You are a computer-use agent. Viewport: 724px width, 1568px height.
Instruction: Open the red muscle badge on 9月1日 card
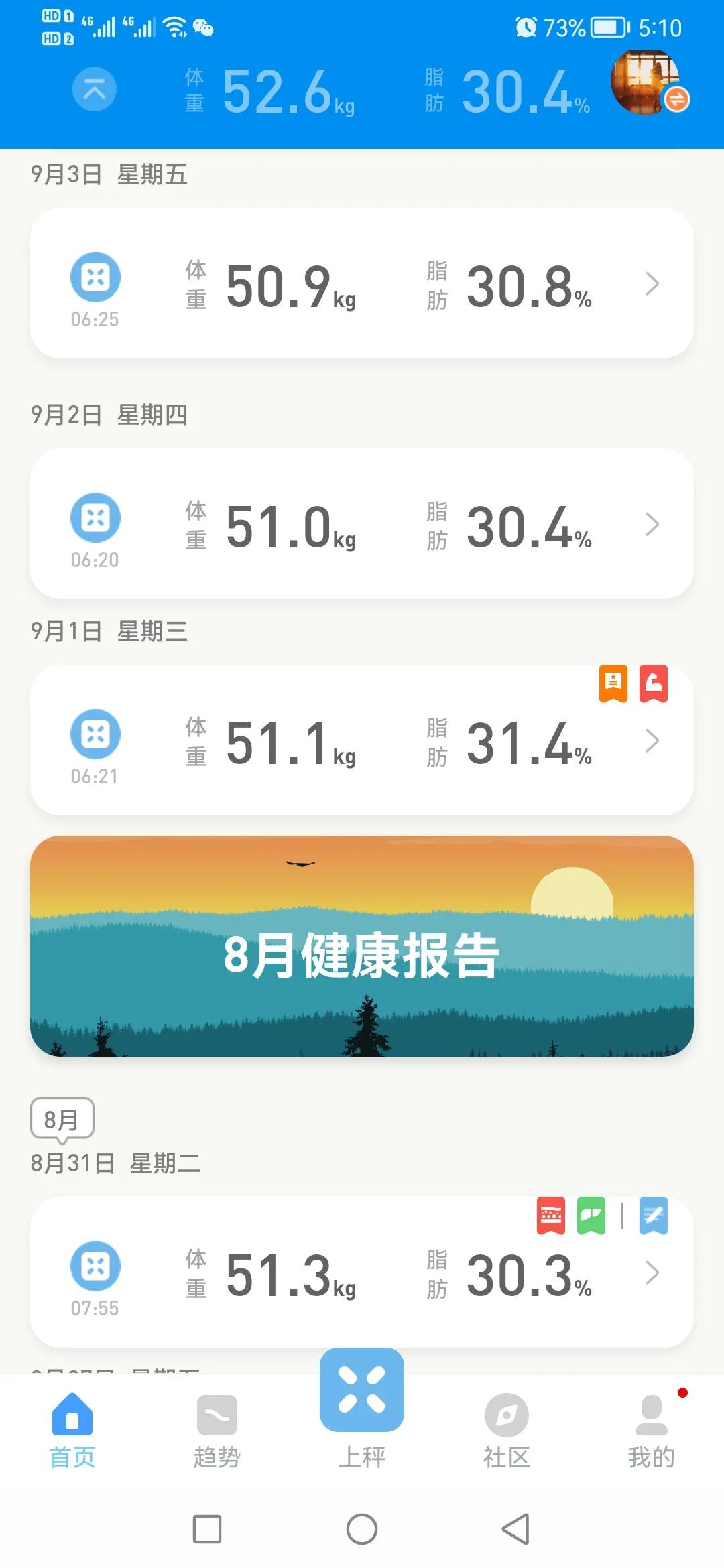point(655,685)
